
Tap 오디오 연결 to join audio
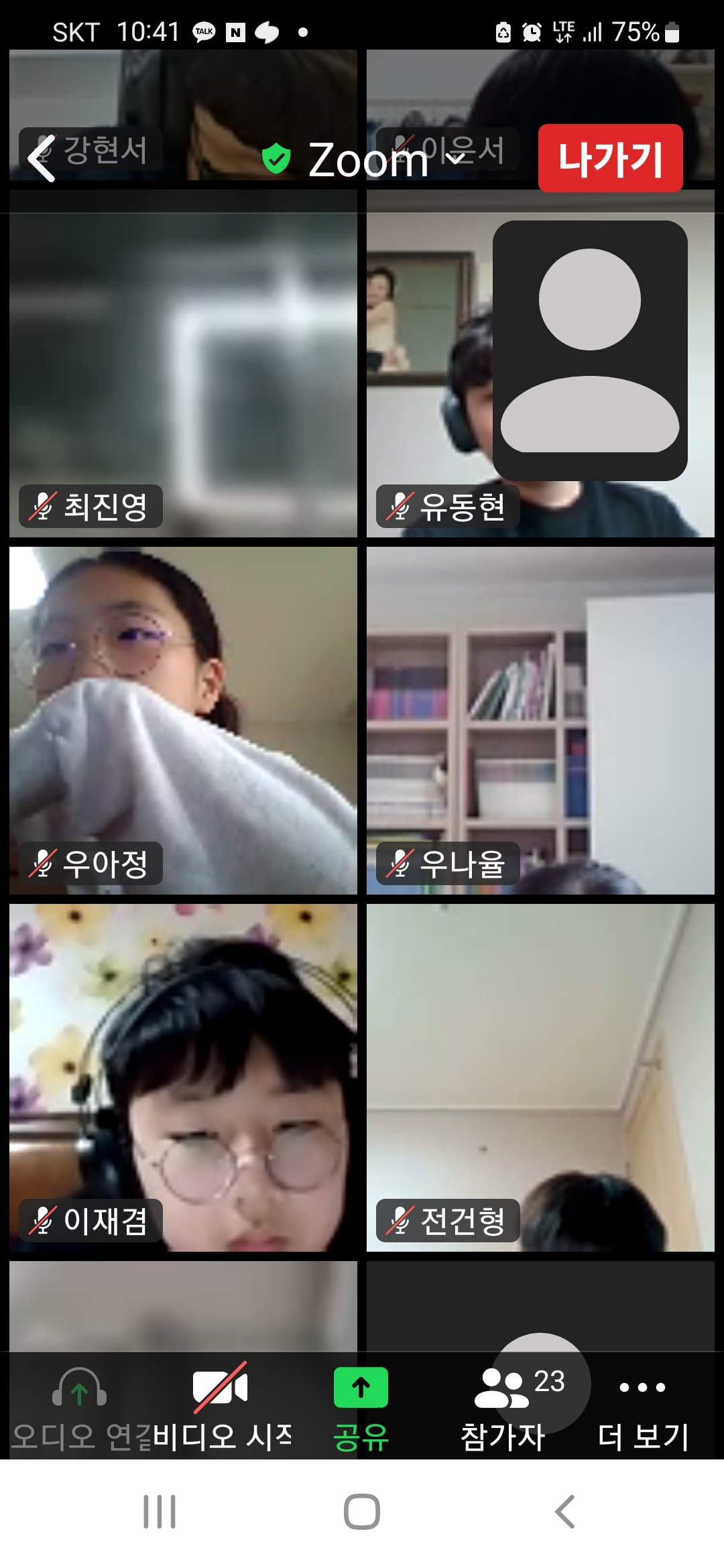(x=79, y=1407)
